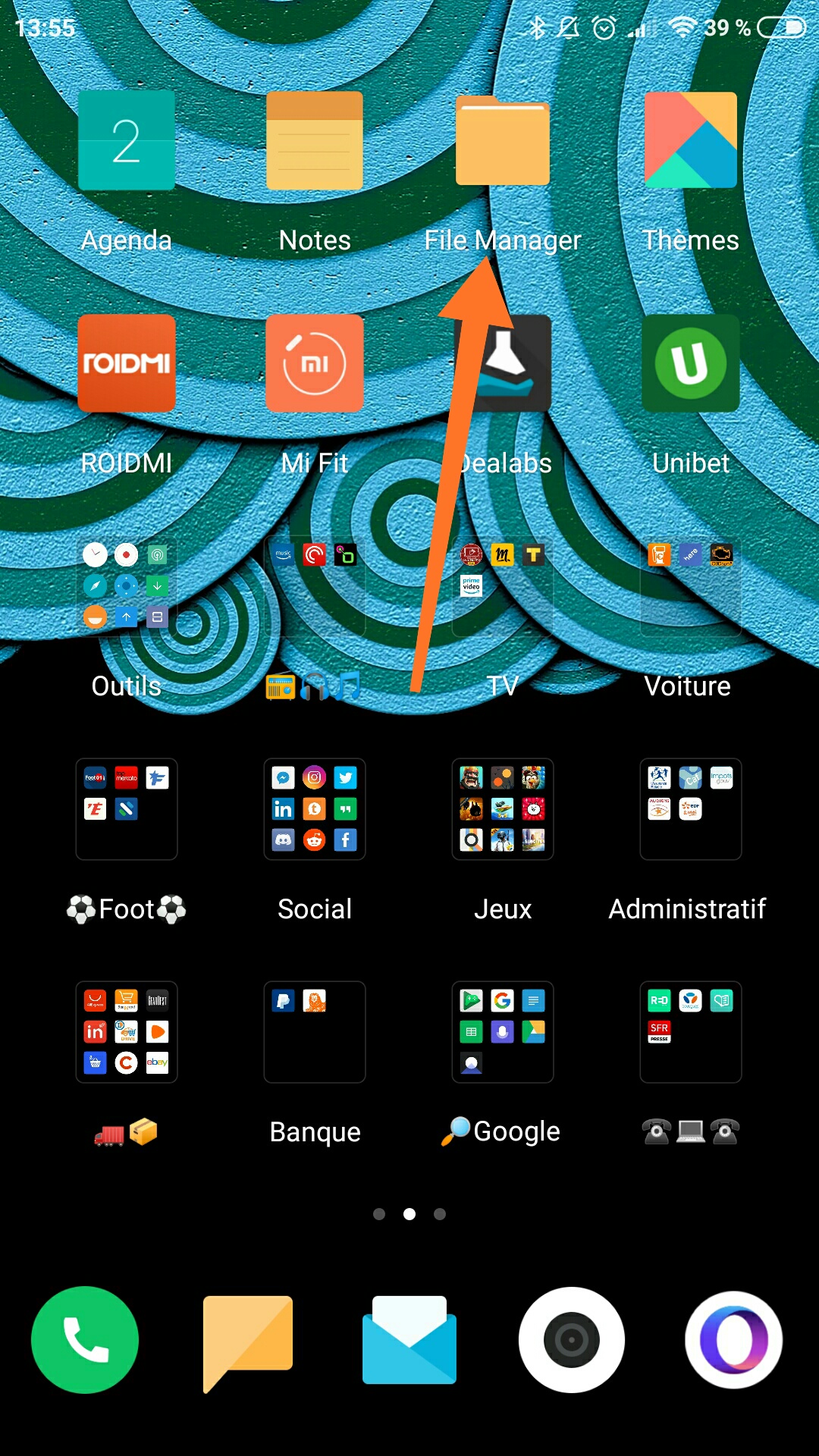Open the Camera from dock
819x1456 pixels.
point(572,1340)
